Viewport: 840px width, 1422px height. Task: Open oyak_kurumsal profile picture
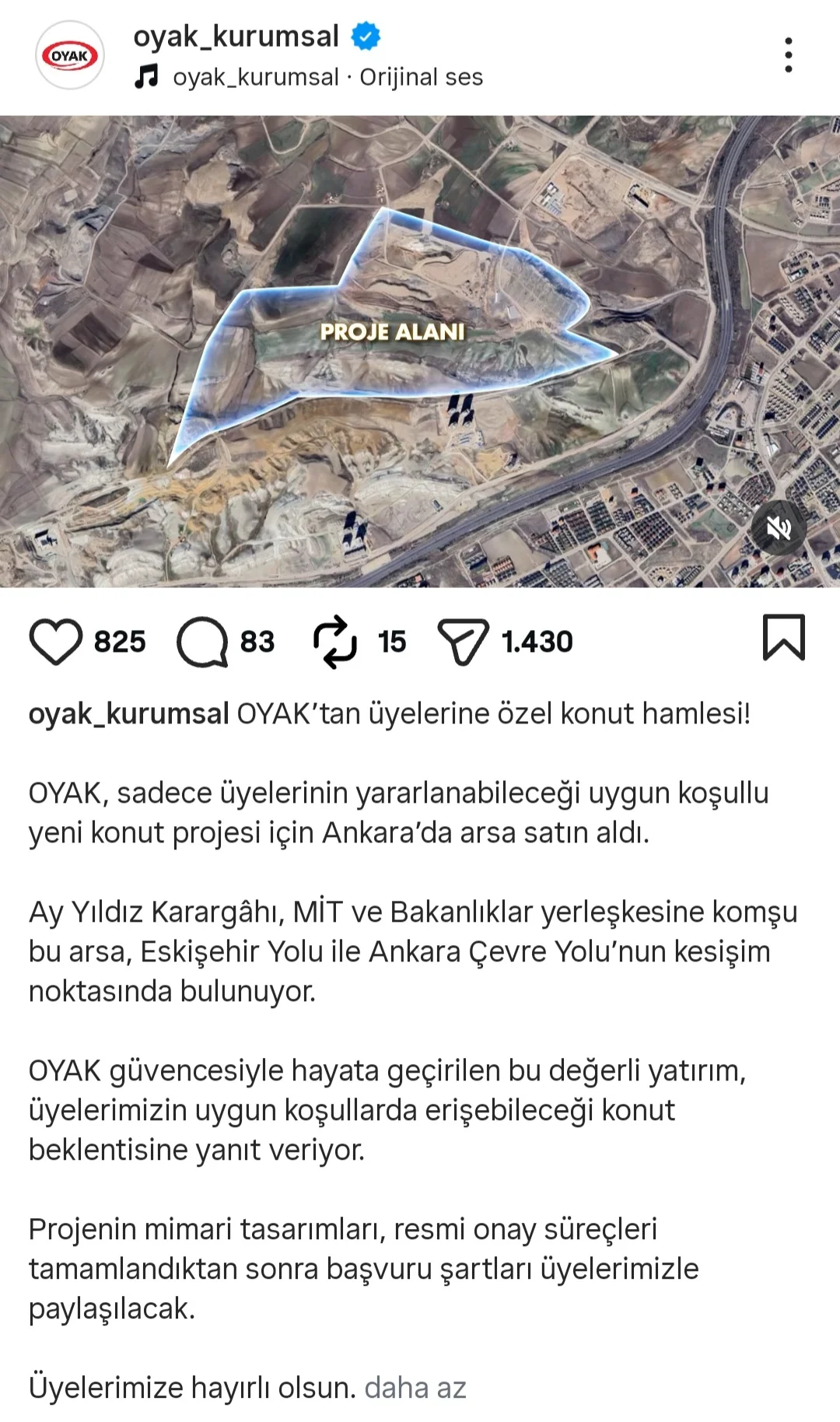70,55
